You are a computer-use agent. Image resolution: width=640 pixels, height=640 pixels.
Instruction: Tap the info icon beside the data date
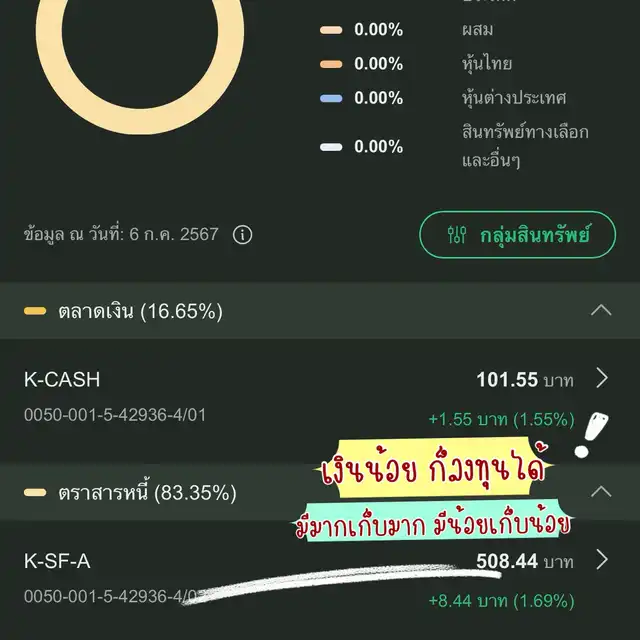click(242, 235)
